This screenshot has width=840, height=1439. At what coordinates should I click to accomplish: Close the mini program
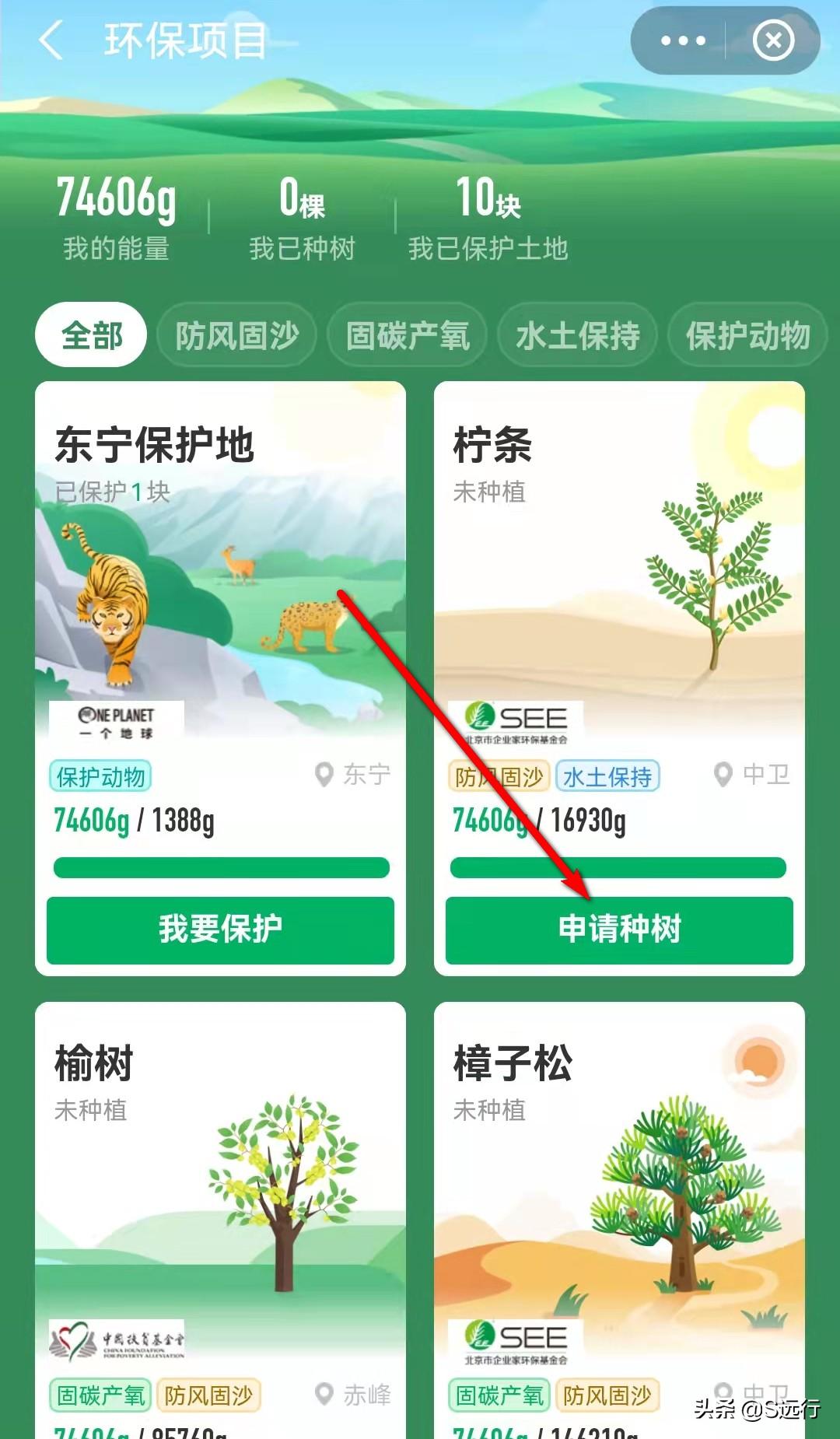click(x=773, y=40)
